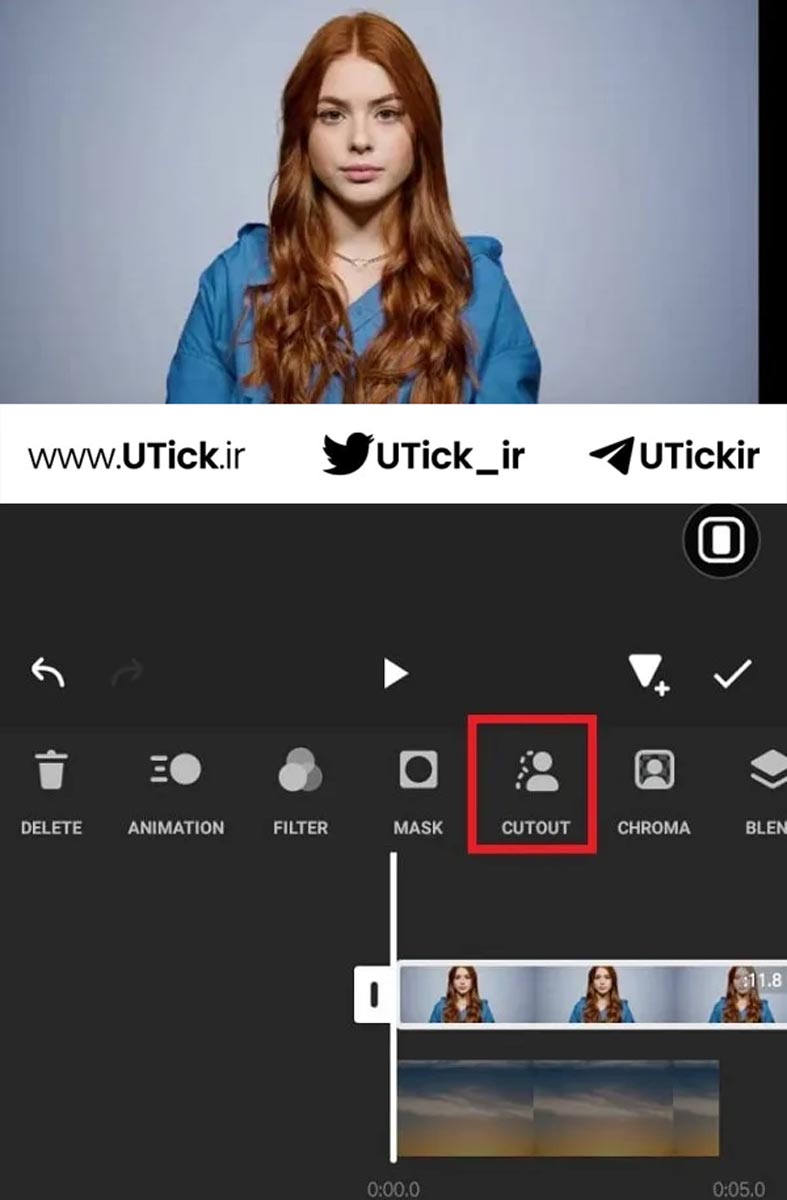Open the Animation tool
This screenshot has height=1200, width=787.
[x=176, y=790]
